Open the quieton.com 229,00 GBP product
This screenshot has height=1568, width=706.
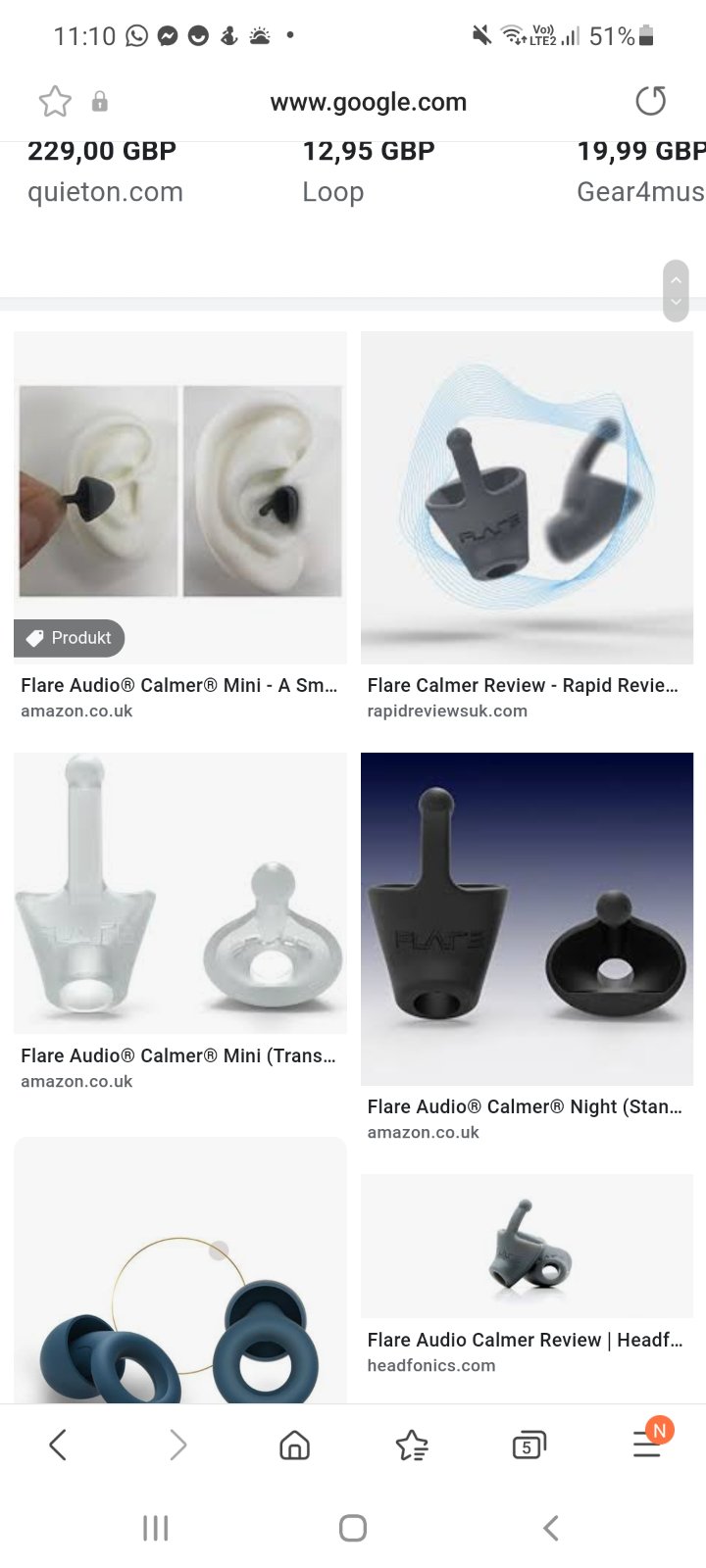[105, 171]
